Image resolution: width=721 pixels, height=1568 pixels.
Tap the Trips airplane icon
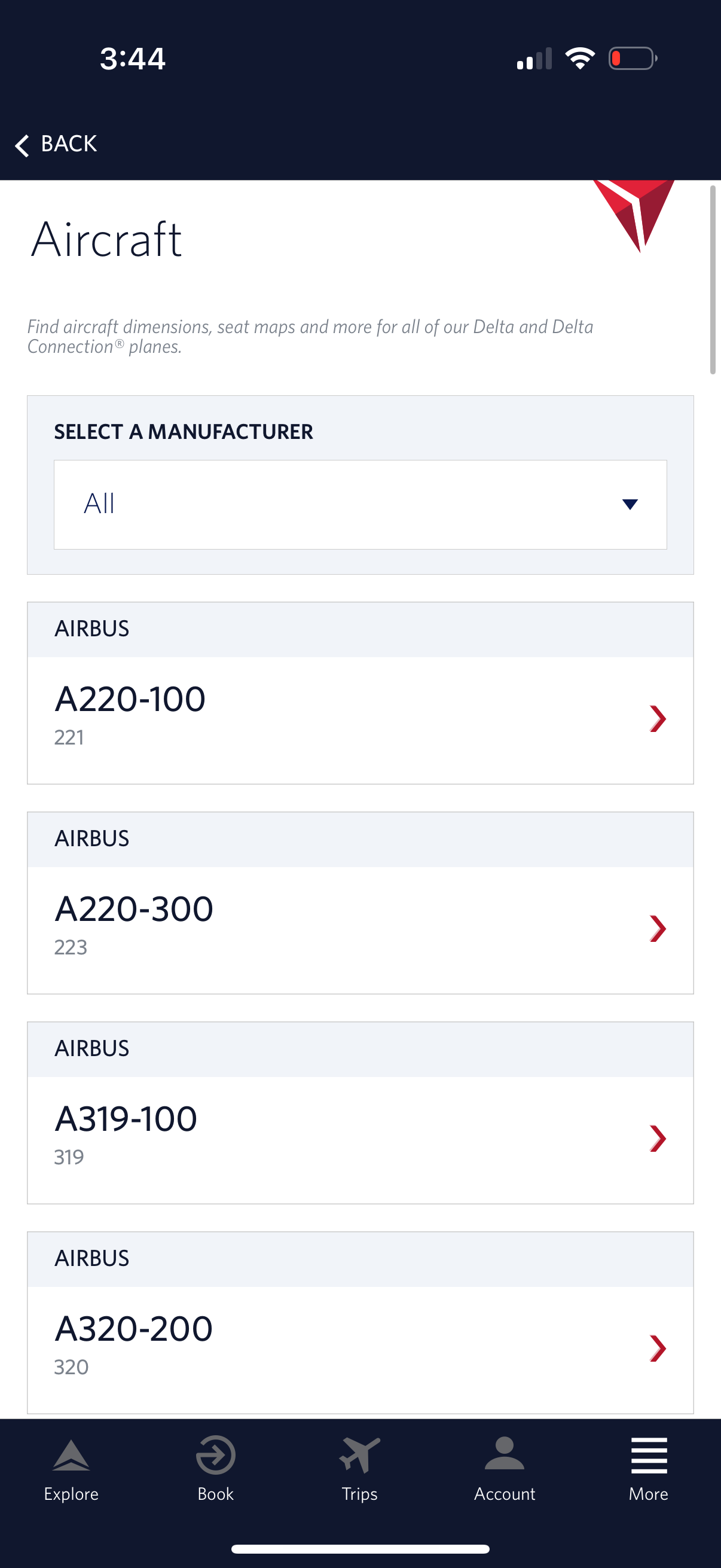point(359,1458)
